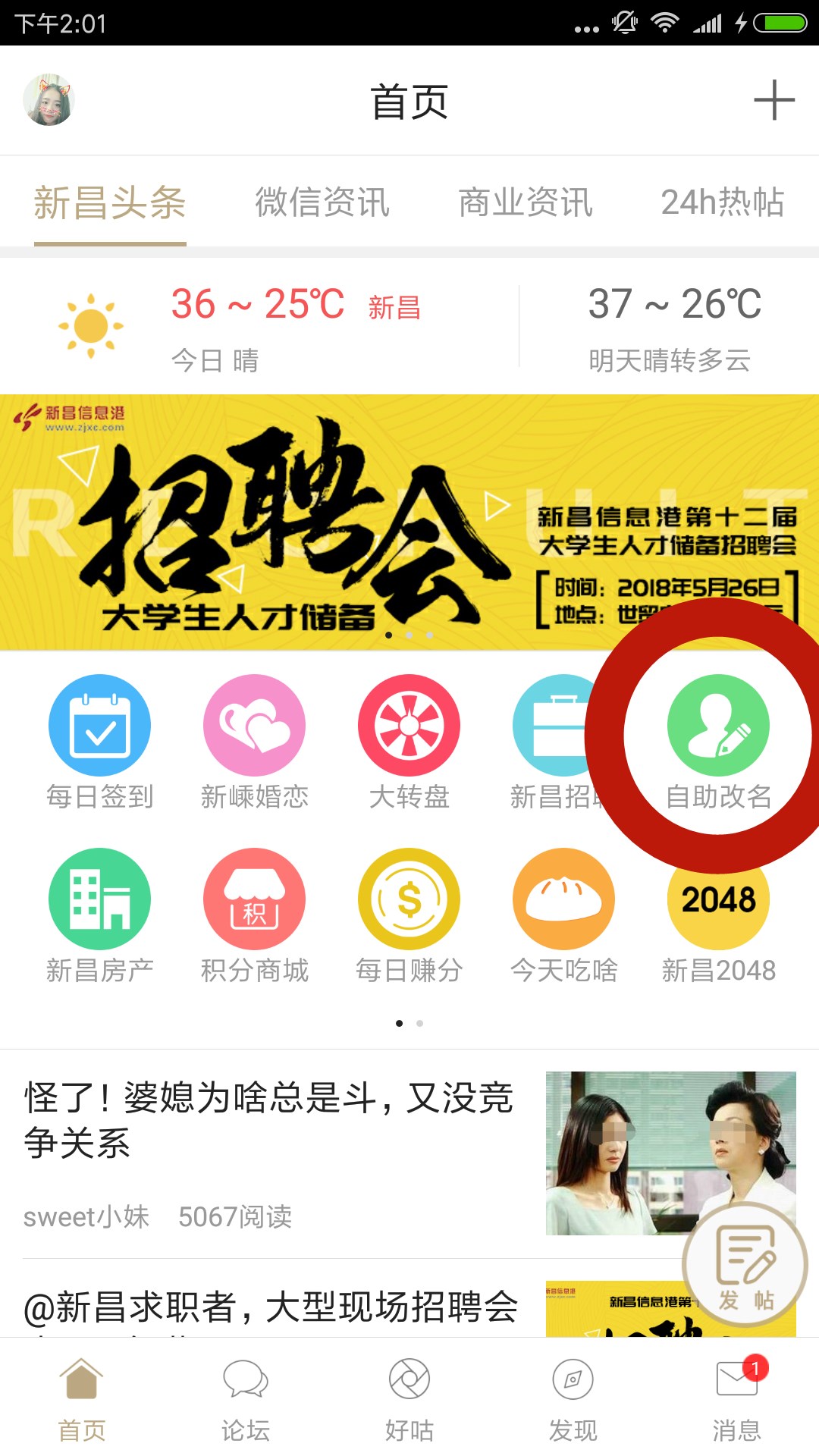Screen dimensions: 819x1456
Task: Tap the plus icon in header
Action: (x=773, y=100)
